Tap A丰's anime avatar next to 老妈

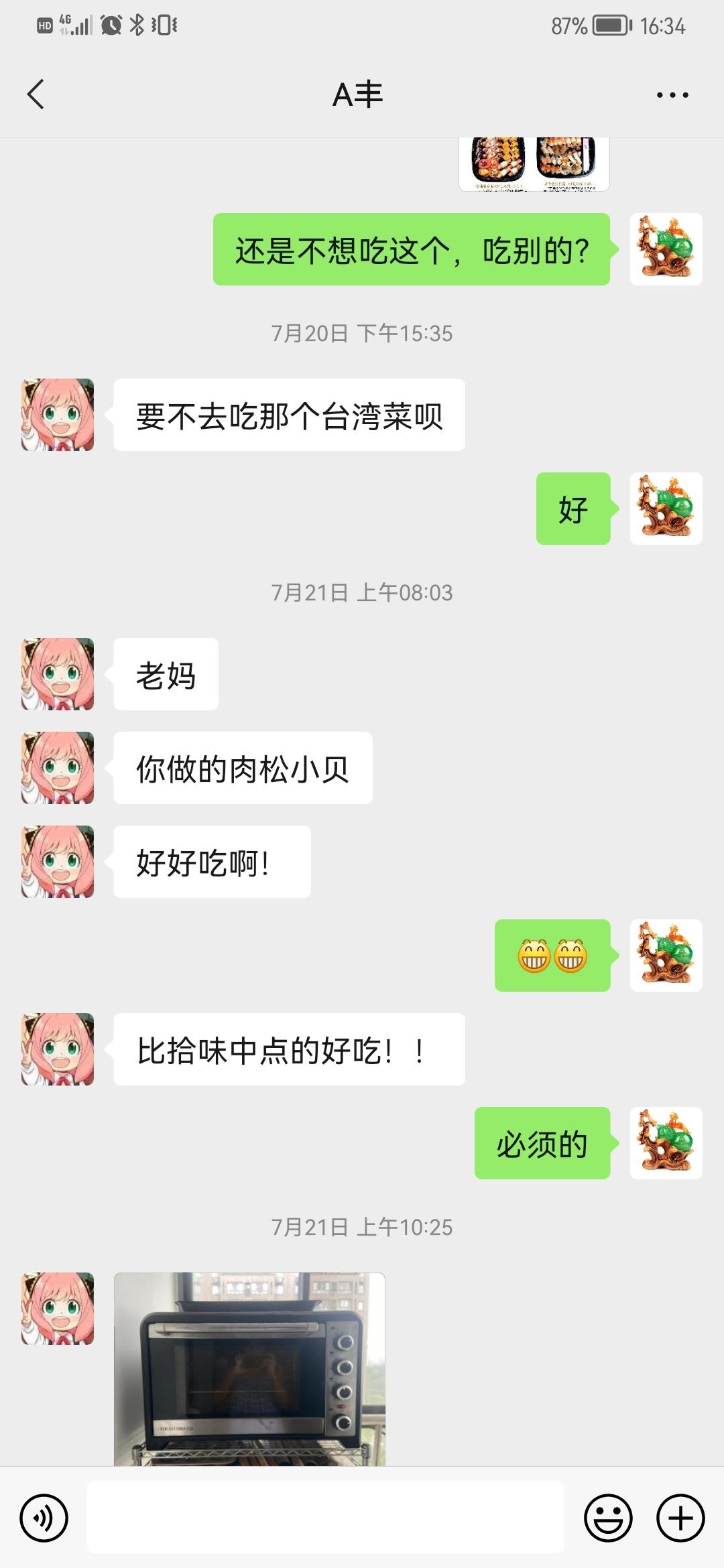pos(57,675)
